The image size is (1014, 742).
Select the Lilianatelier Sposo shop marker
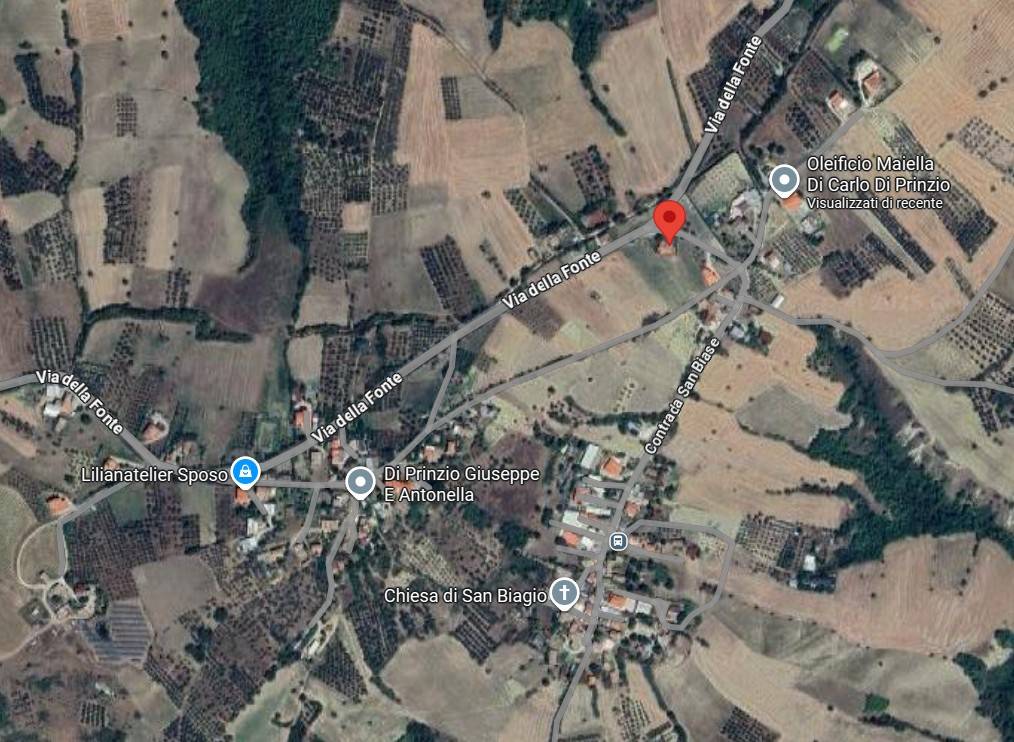tap(244, 471)
